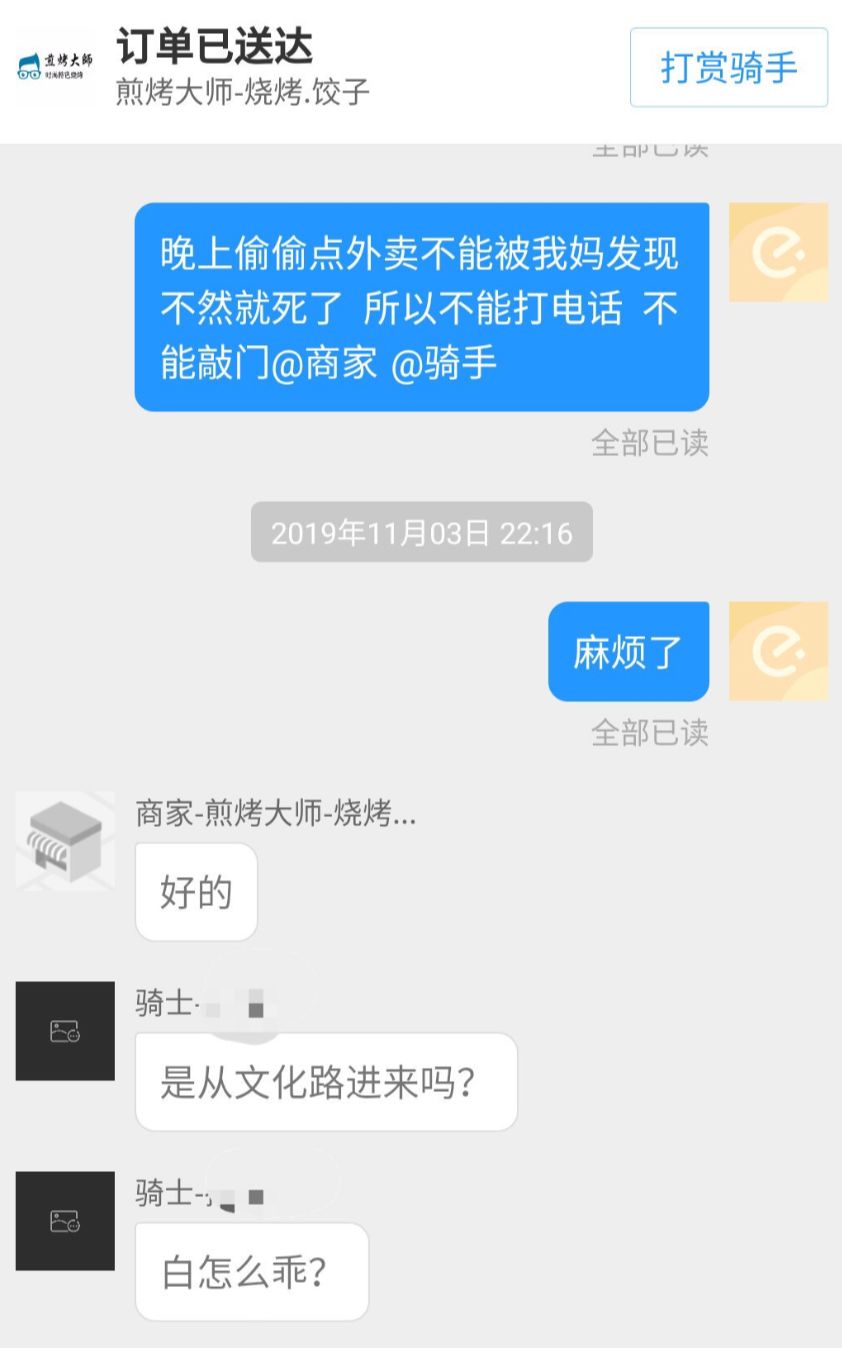
Task: Tap rider avatar beside 是从文化路进来吗?
Action: (x=65, y=1031)
